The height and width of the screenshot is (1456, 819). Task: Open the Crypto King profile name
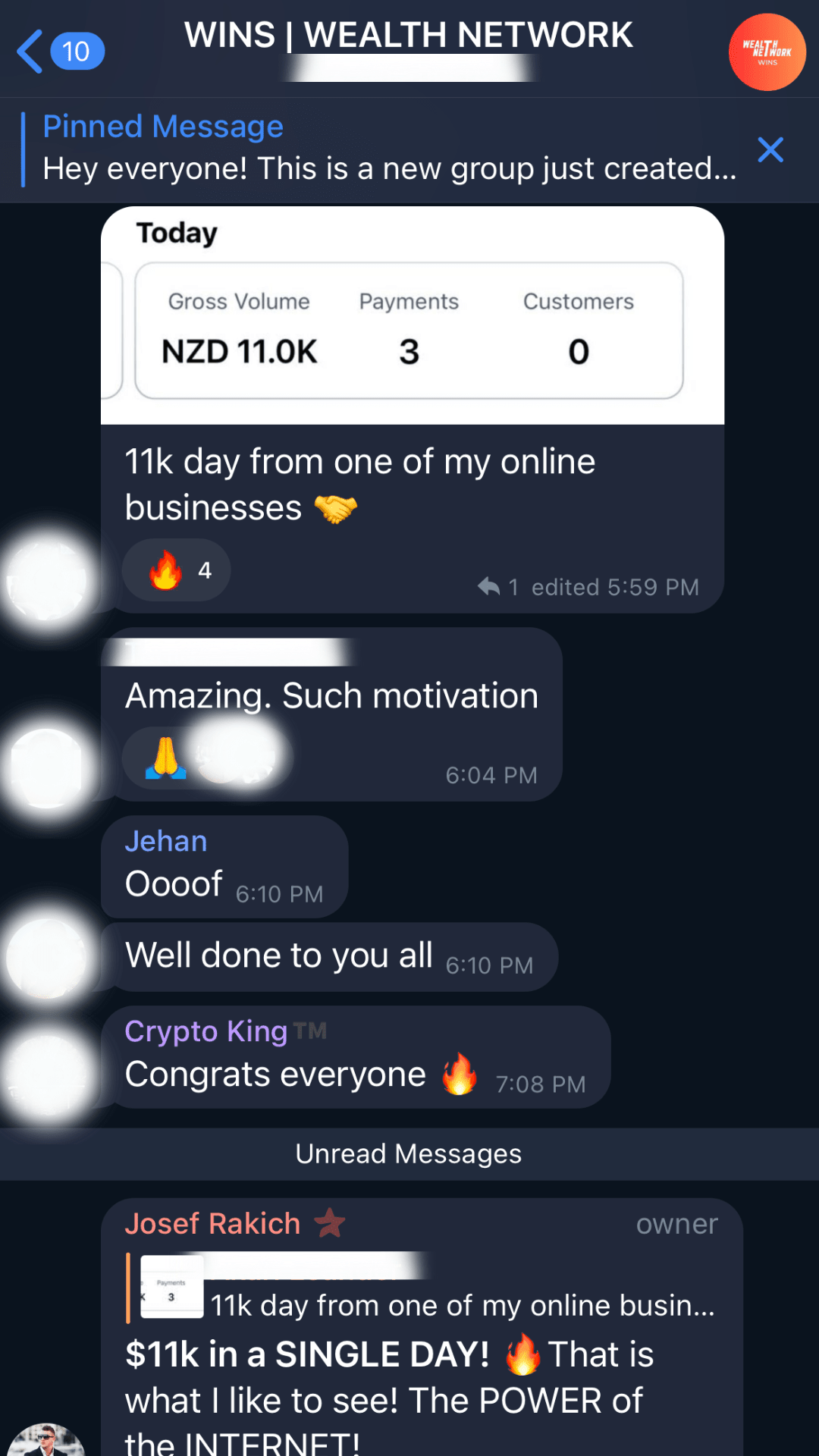pos(206,1031)
